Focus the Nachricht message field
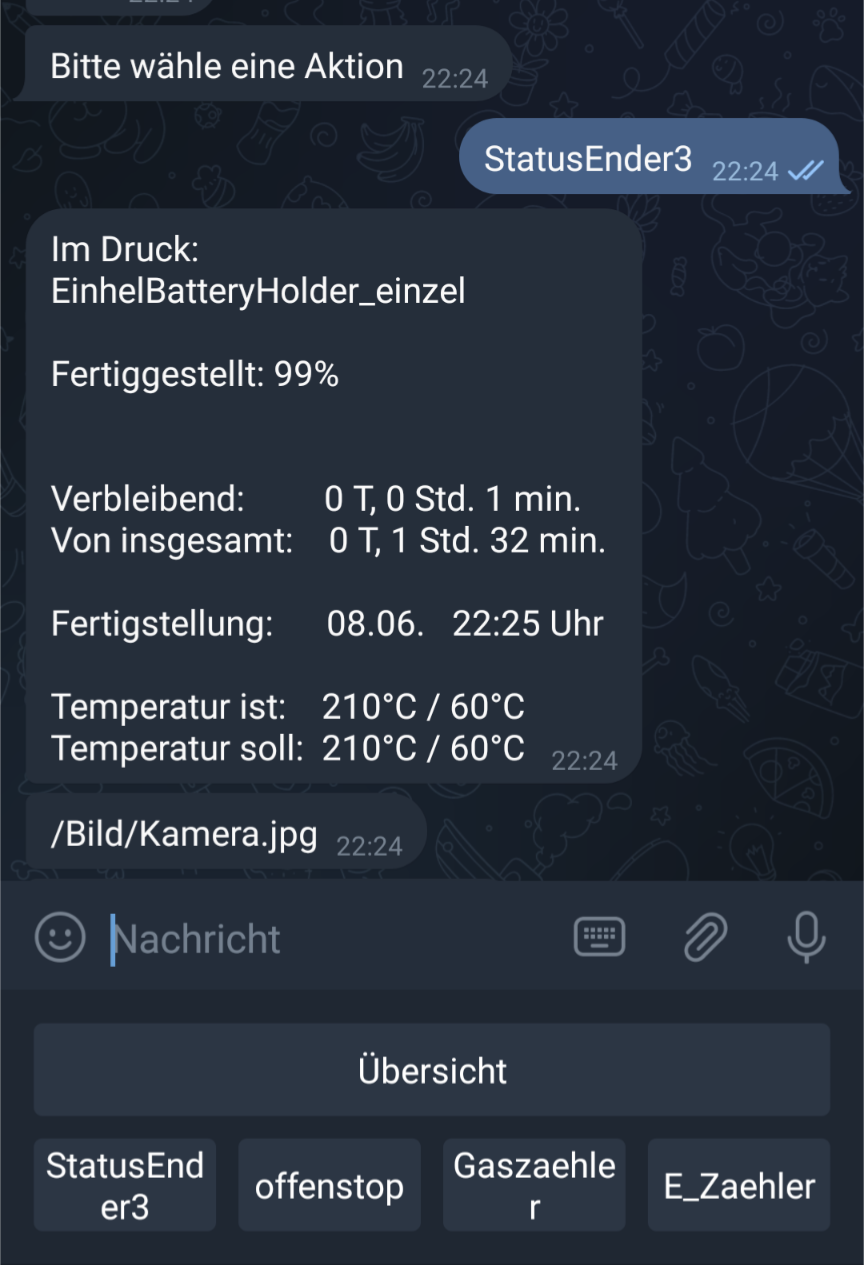The width and height of the screenshot is (864, 1265). (x=330, y=939)
